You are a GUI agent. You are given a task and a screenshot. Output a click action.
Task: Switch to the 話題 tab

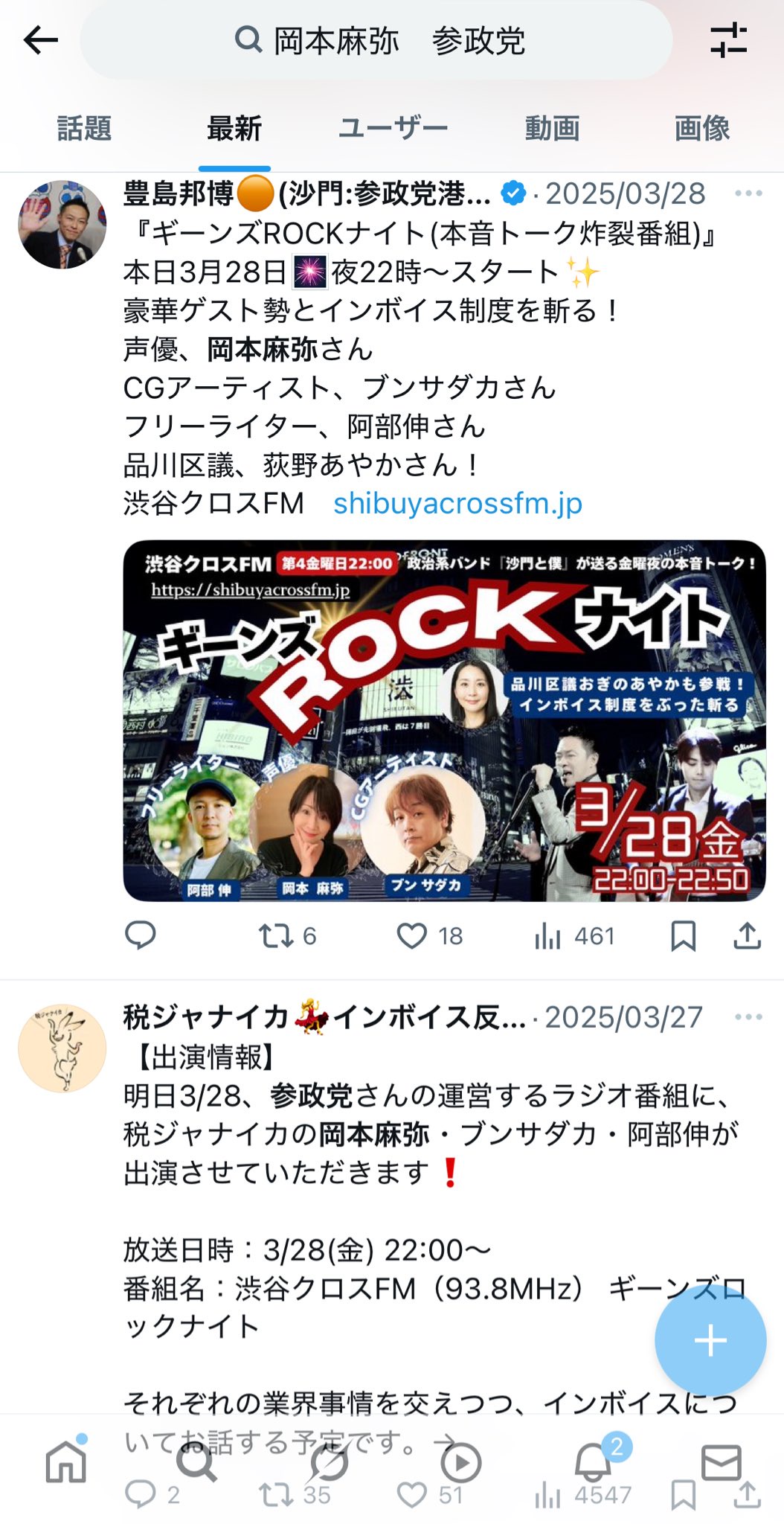[x=84, y=129]
